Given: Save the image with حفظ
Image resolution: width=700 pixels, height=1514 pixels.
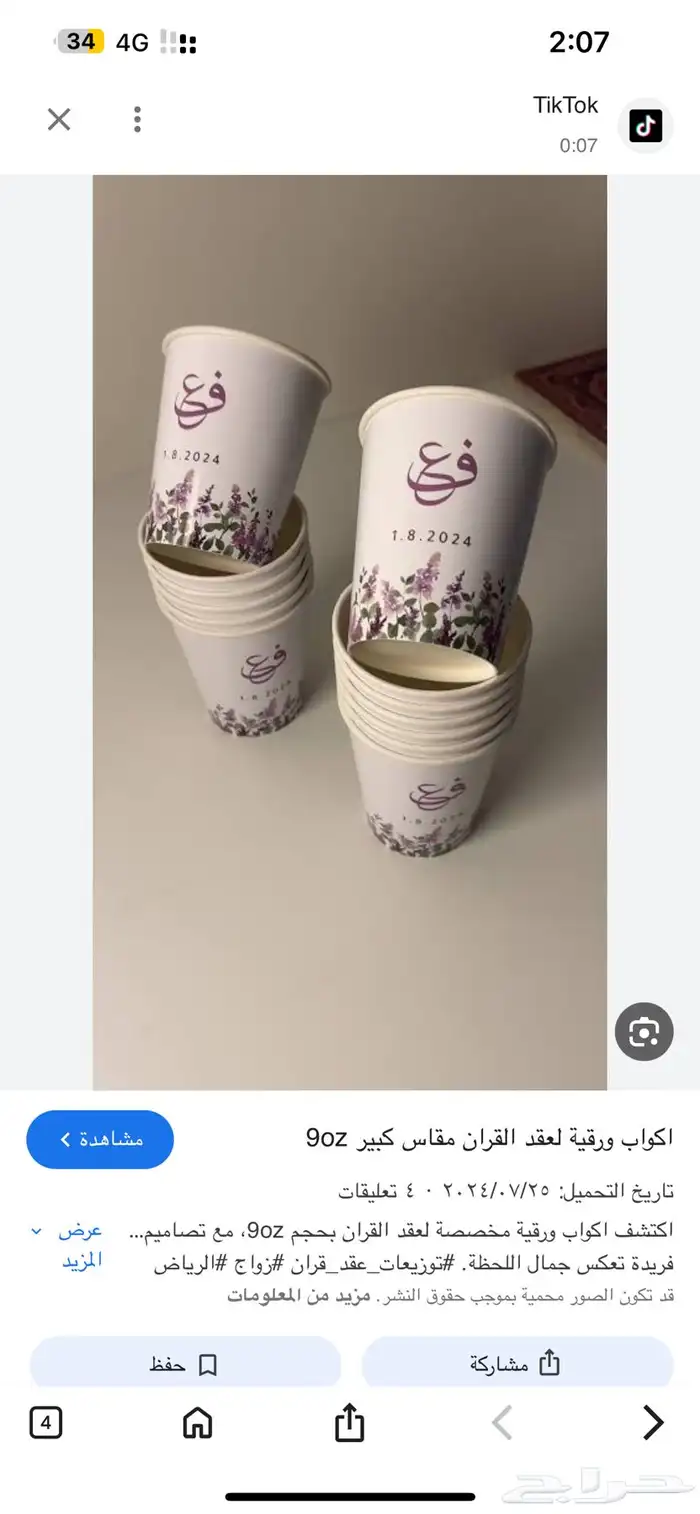Looking at the screenshot, I should click(x=185, y=1364).
